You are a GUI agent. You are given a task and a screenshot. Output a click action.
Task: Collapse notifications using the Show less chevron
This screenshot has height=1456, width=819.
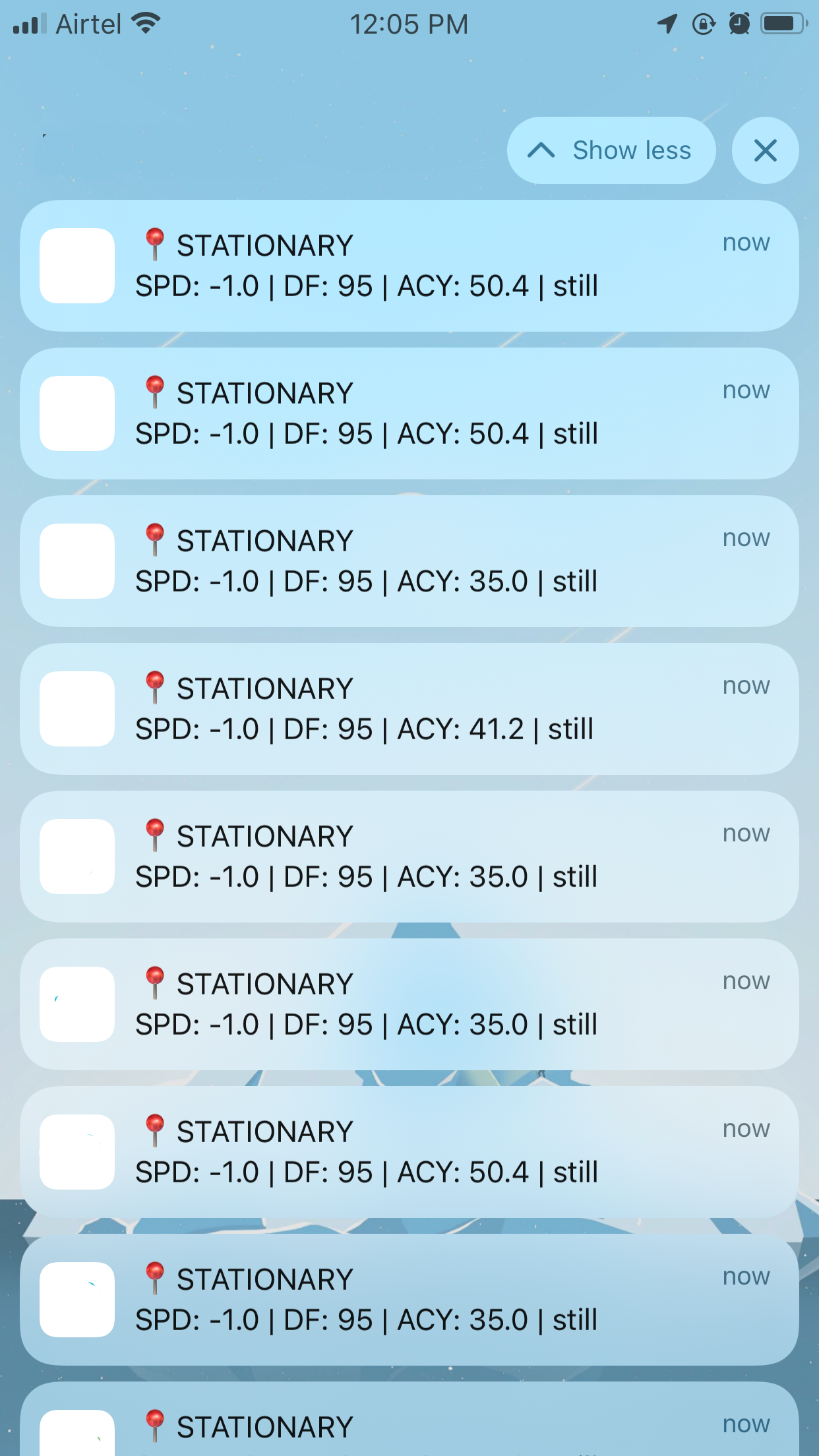point(542,150)
